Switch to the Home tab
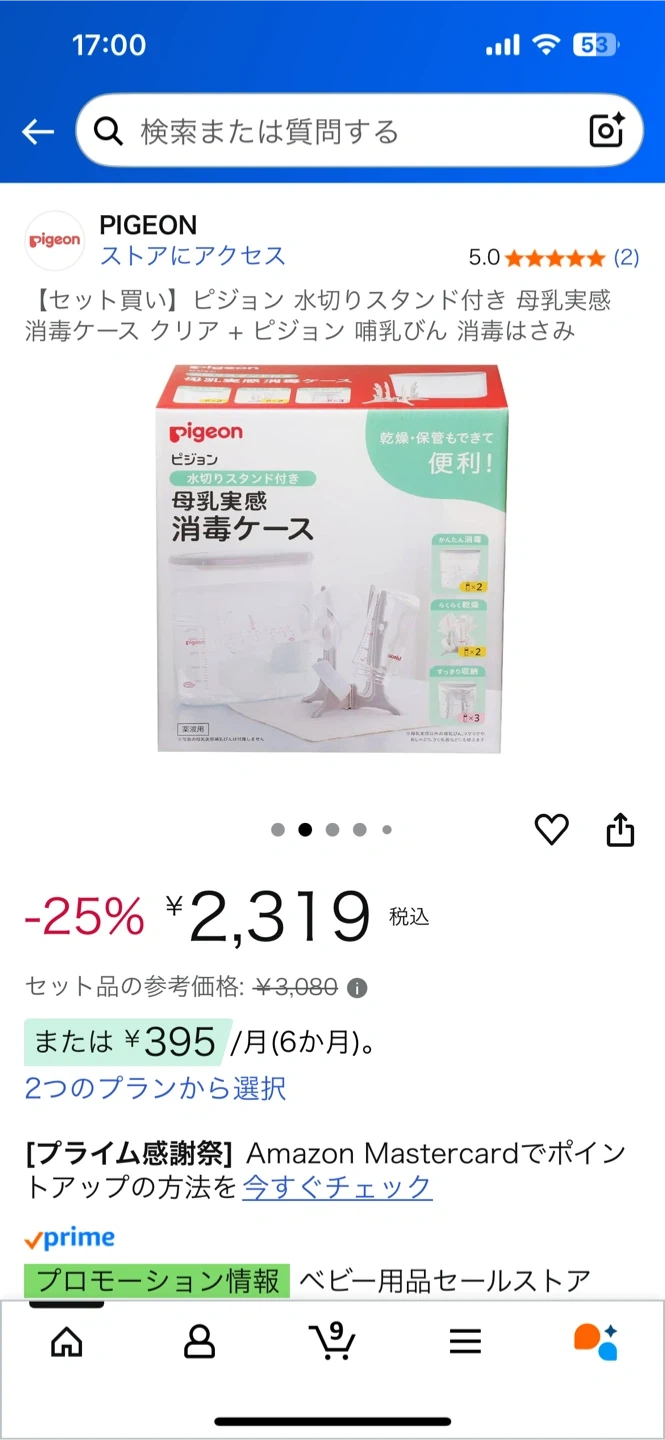 coord(67,1342)
